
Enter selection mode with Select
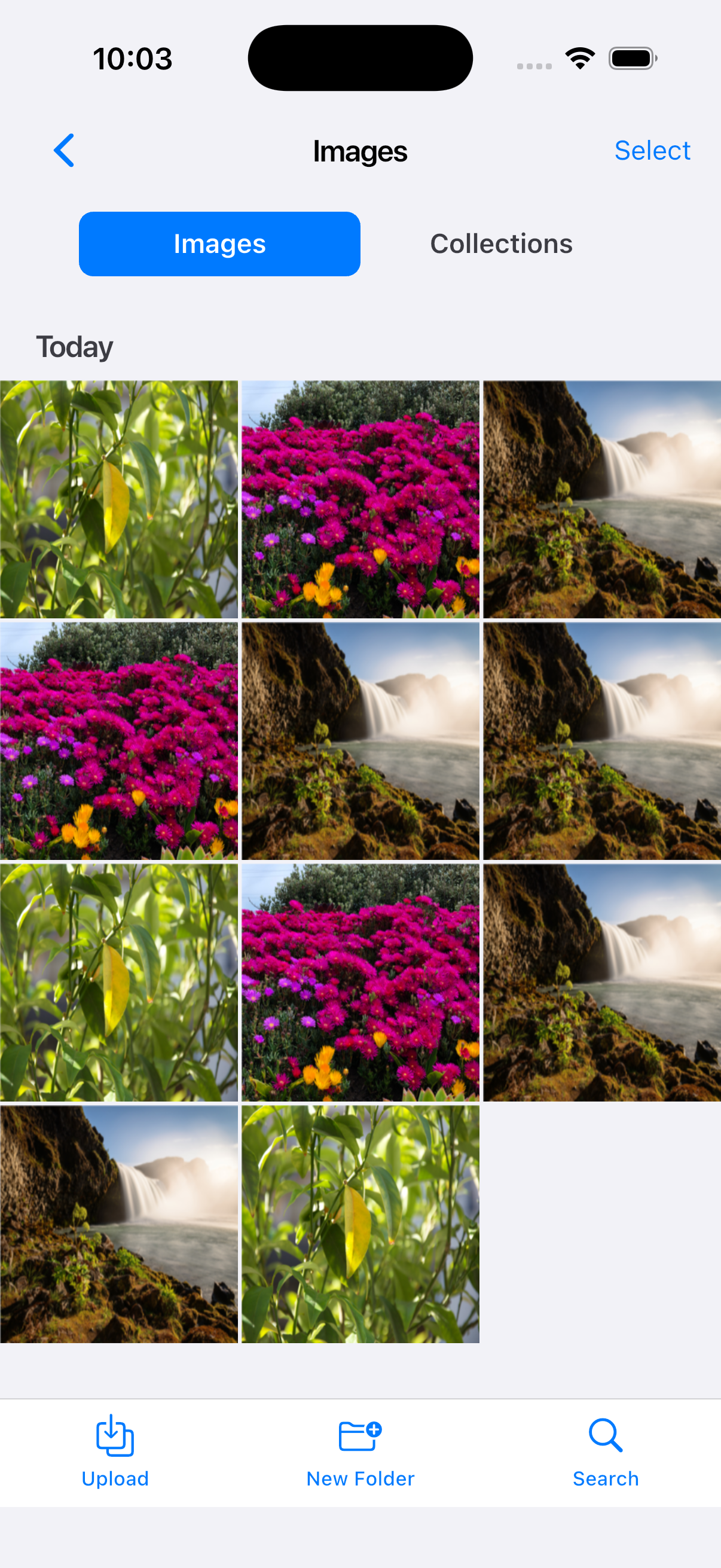(652, 150)
